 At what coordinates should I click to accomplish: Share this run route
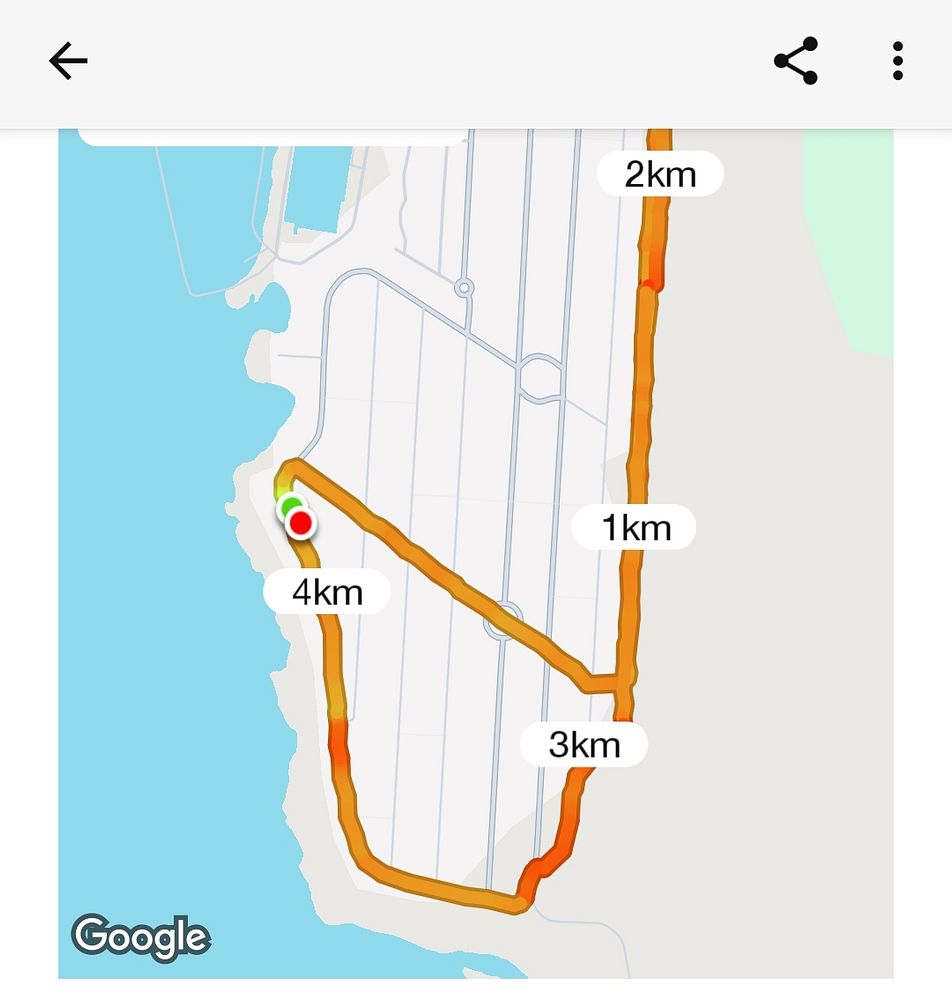(x=796, y=62)
